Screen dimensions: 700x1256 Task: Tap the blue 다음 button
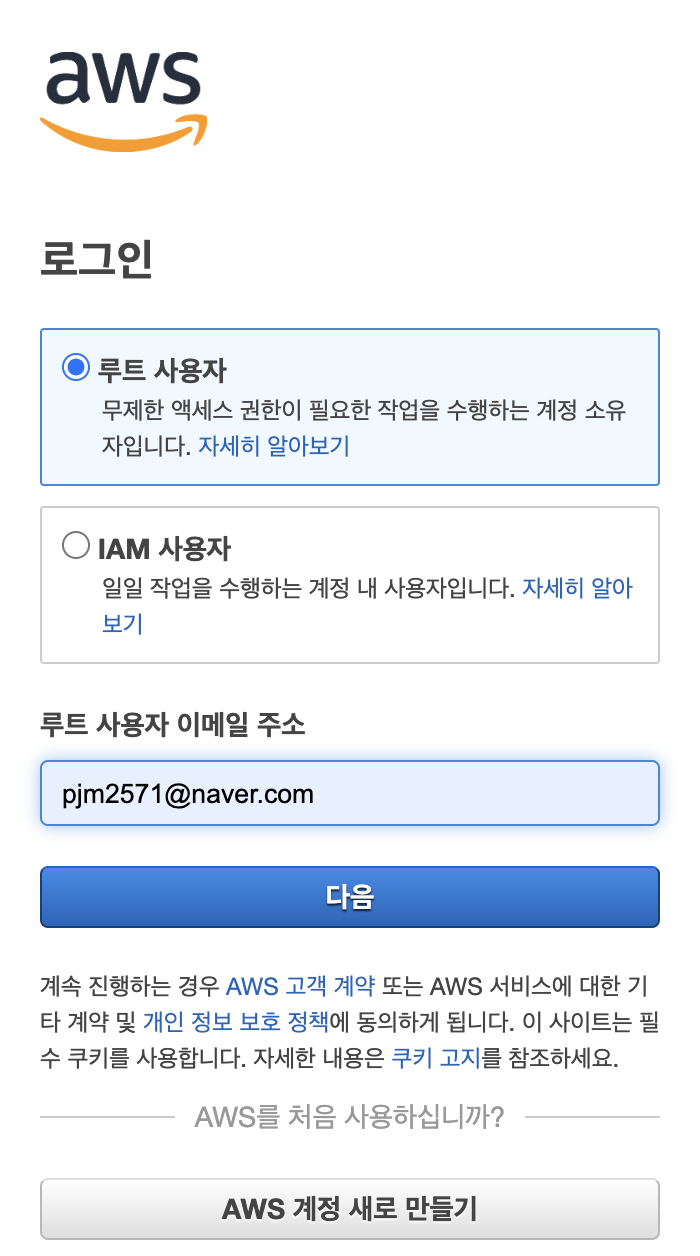click(350, 897)
